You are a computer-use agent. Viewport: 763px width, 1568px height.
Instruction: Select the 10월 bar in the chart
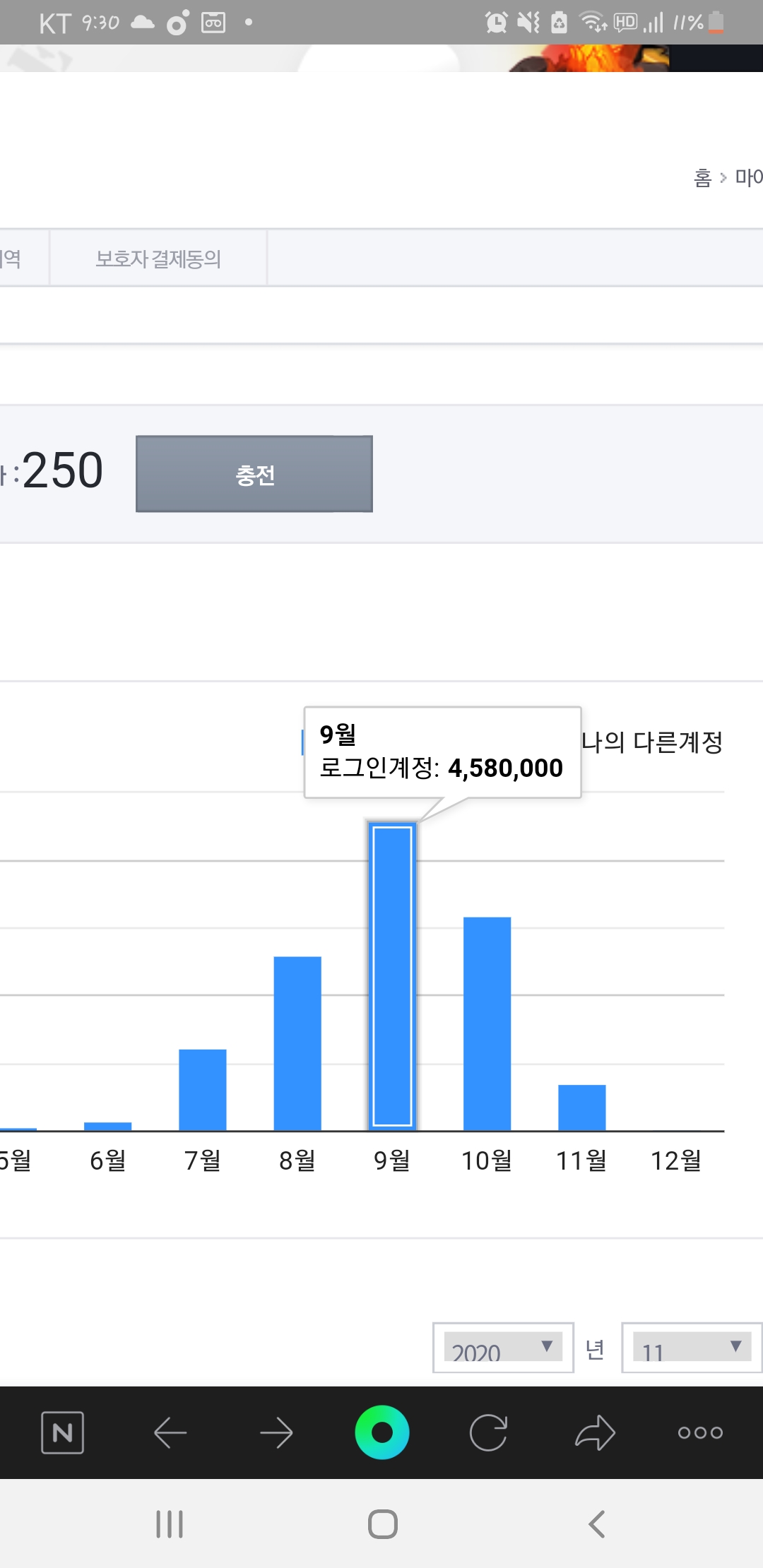coord(487,1024)
